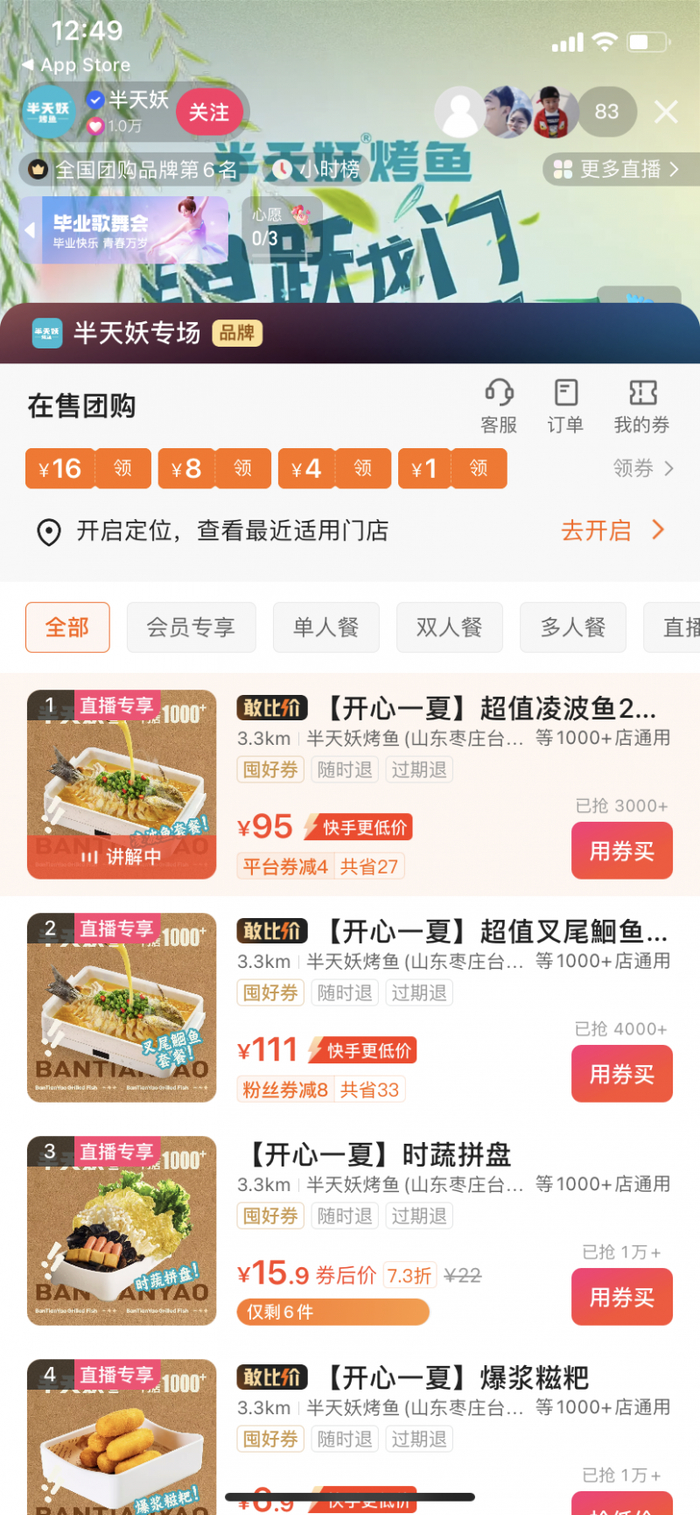
Task: Switch to 单人餐 category
Action: tap(326, 627)
